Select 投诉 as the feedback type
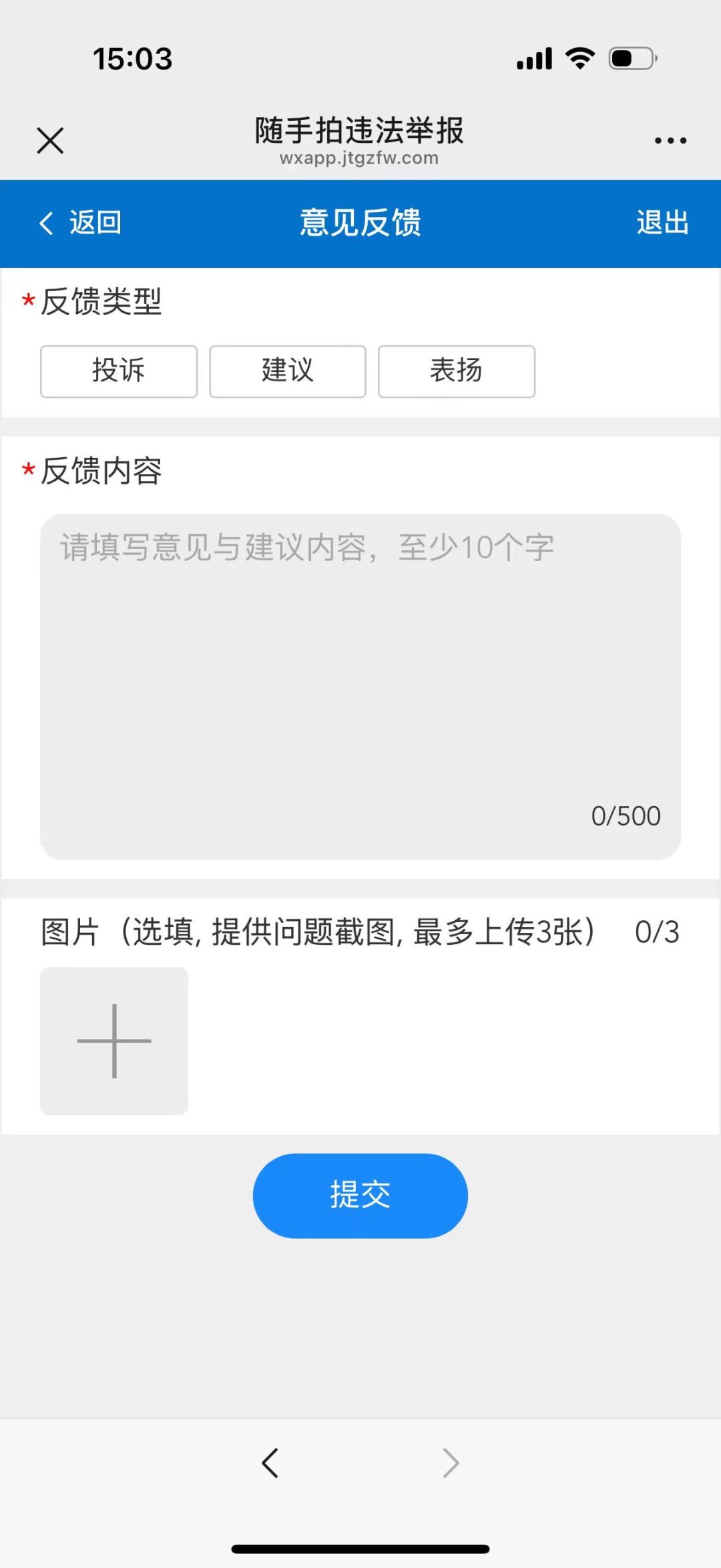This screenshot has height=1568, width=721. [x=118, y=371]
